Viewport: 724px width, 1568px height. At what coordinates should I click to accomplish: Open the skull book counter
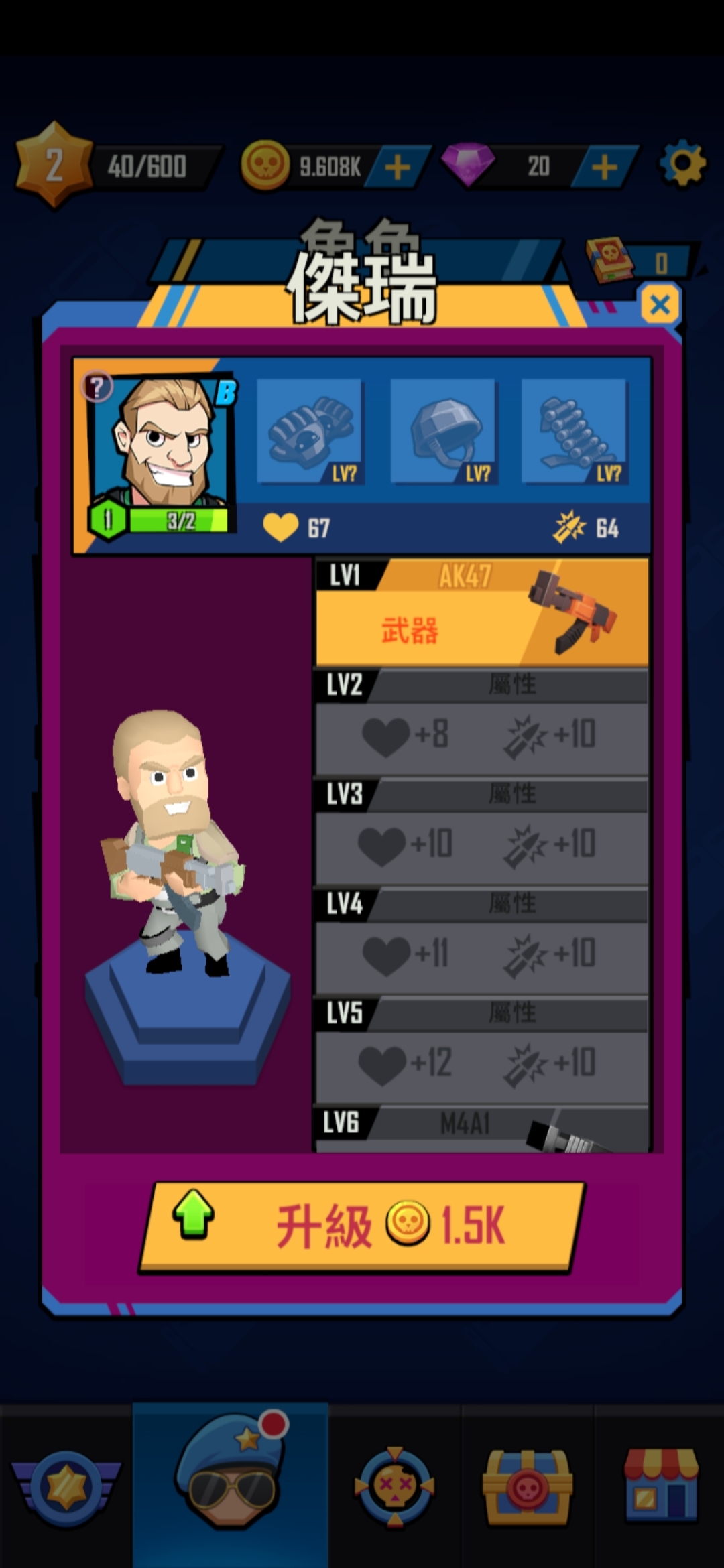click(637, 262)
